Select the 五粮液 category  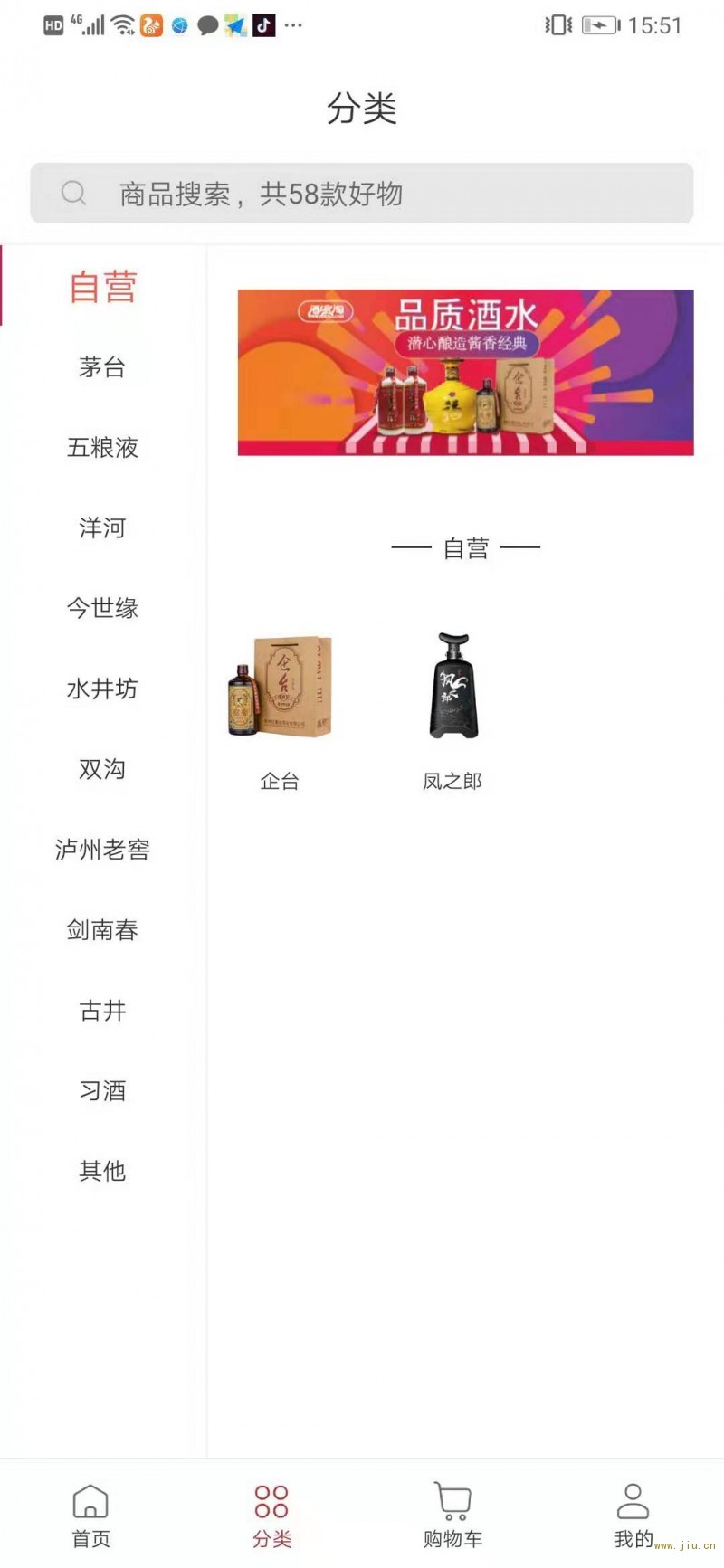pos(102,448)
